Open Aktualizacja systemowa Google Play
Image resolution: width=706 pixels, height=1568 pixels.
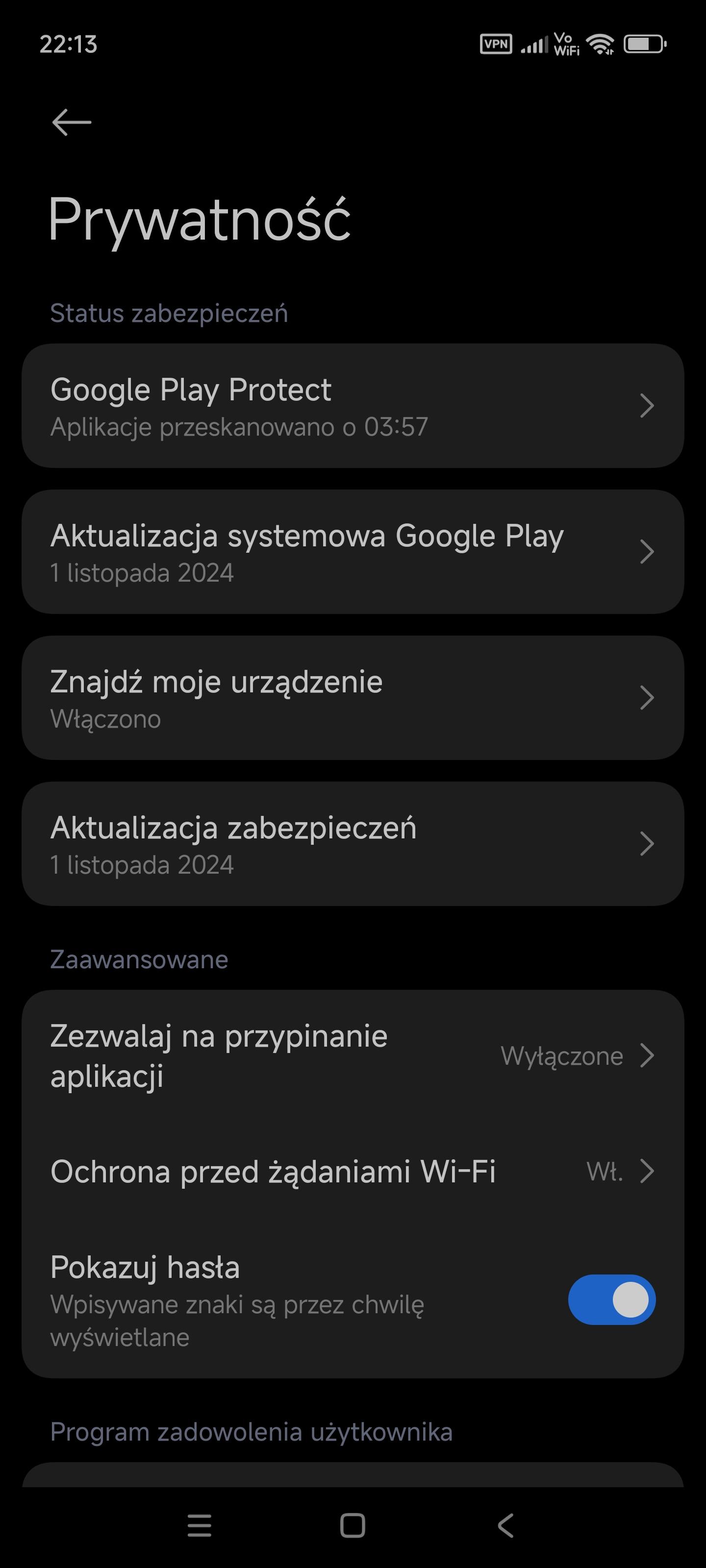tap(353, 551)
